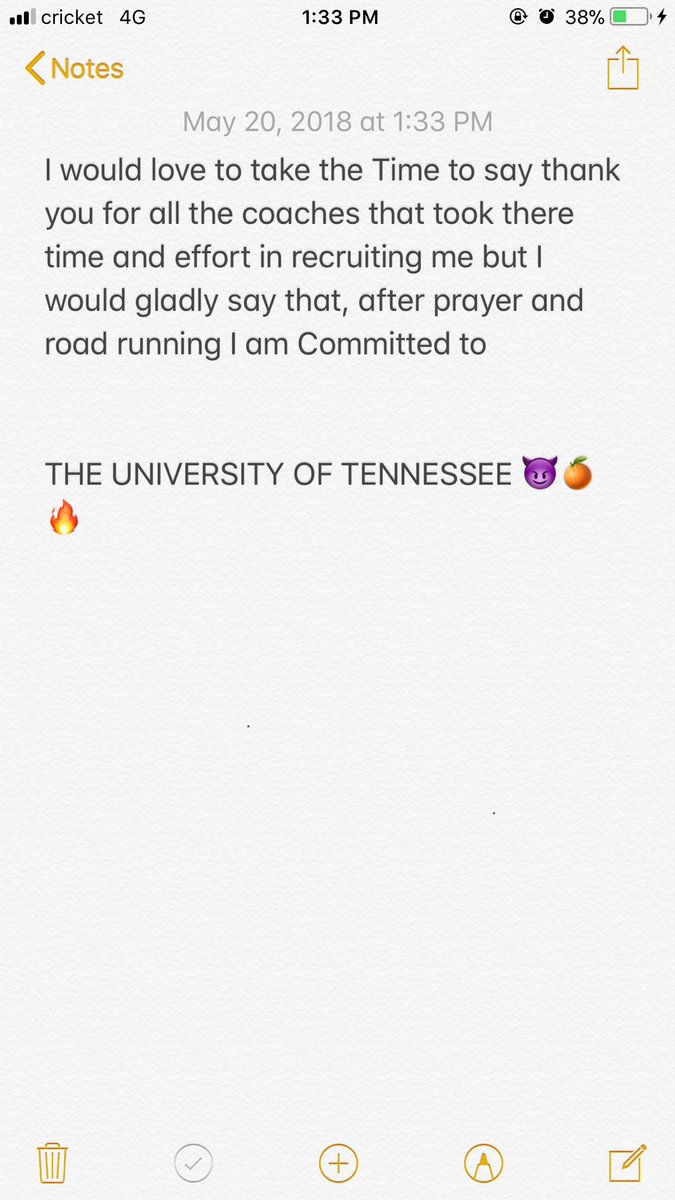The height and width of the screenshot is (1200, 675).
Task: Share this note
Action: (622, 68)
